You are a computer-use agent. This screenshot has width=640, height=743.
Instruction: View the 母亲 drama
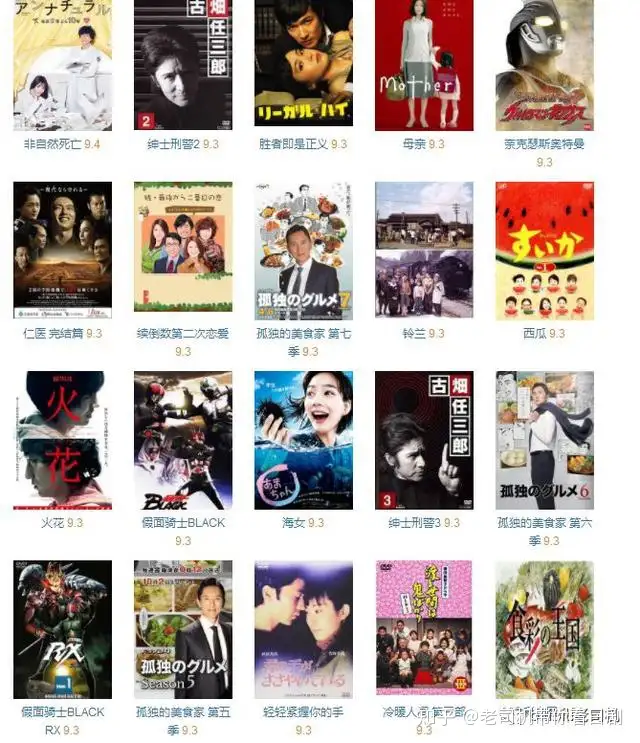pyautogui.click(x=424, y=65)
